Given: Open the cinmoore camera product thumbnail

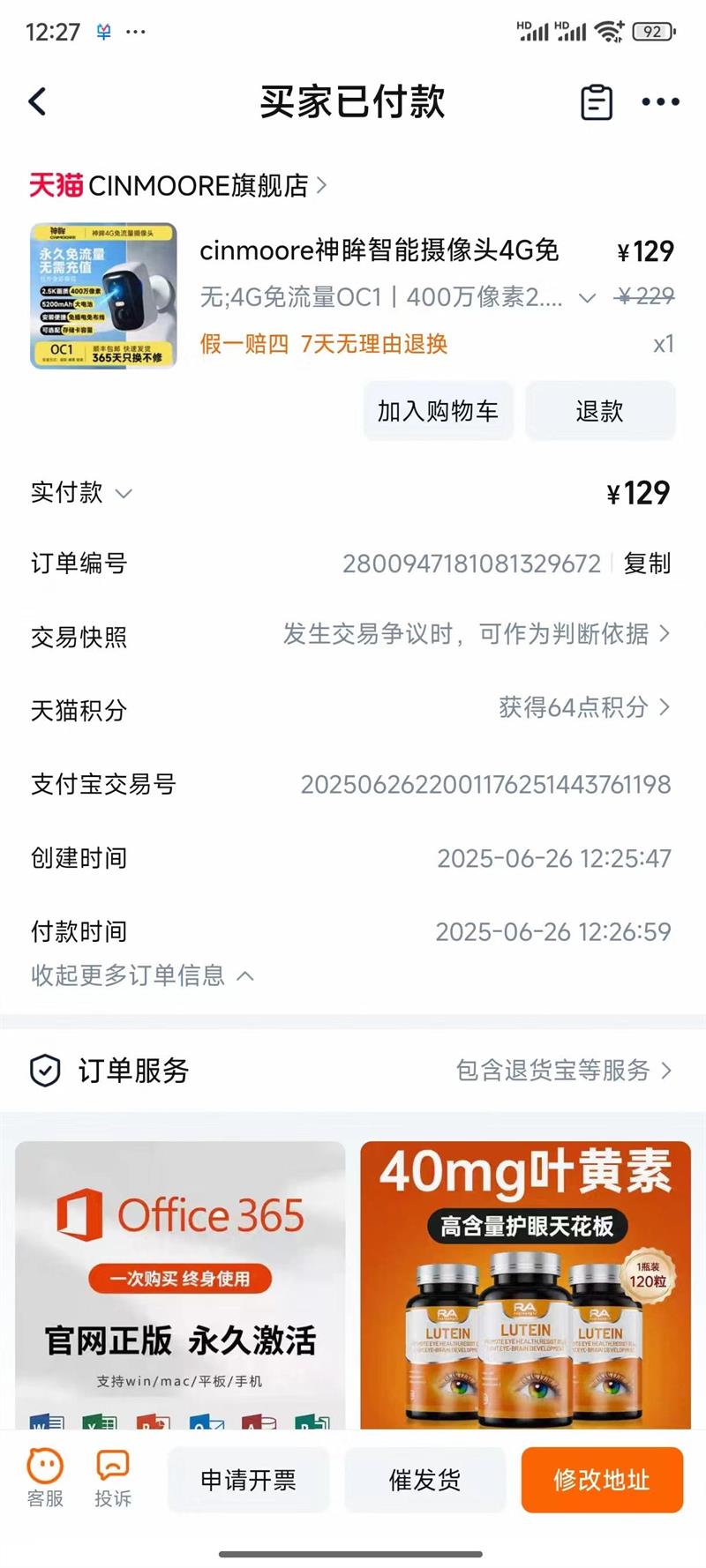Looking at the screenshot, I should 103,295.
